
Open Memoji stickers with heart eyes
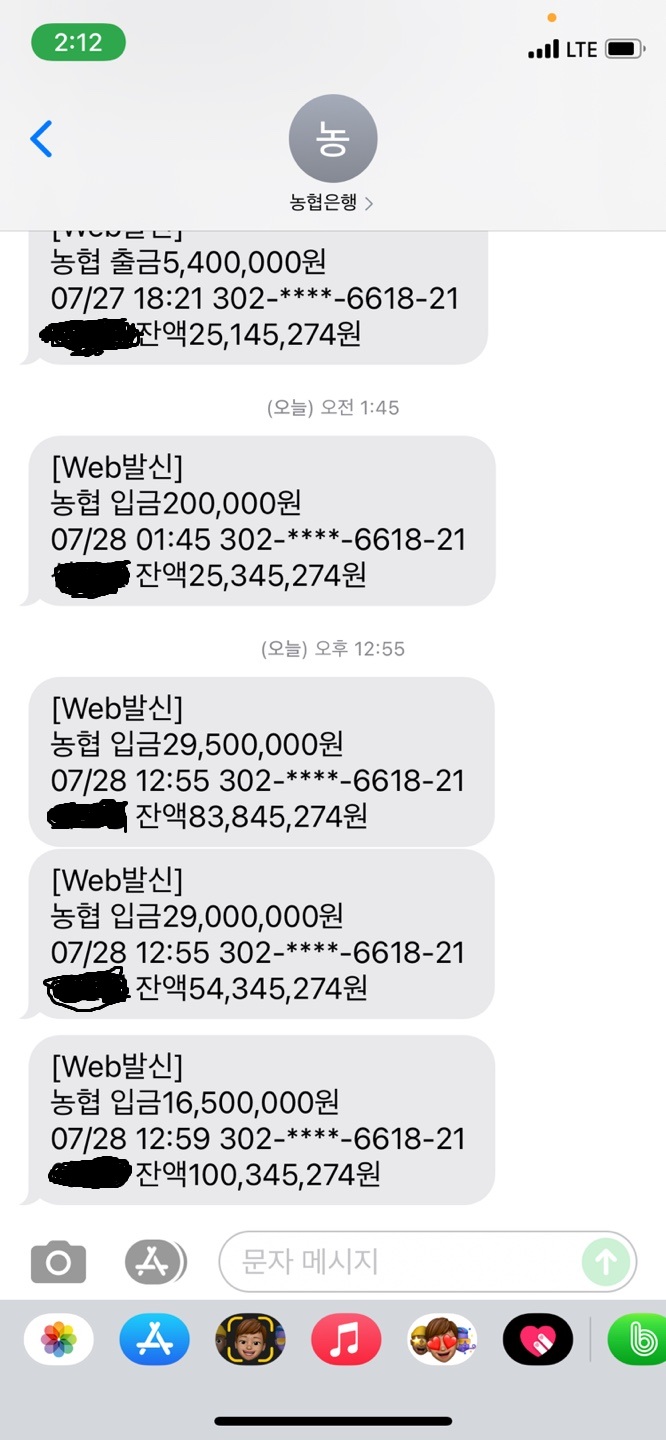click(x=441, y=1340)
